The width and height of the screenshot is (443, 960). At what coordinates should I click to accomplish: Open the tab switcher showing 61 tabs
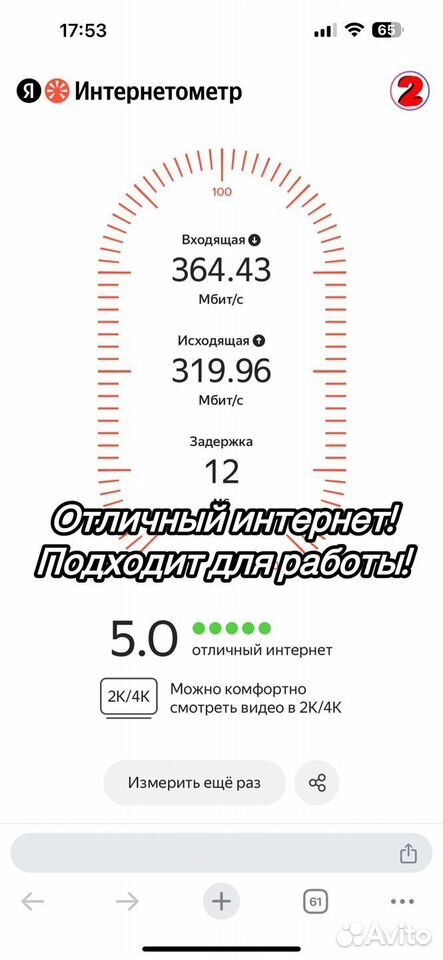click(316, 902)
